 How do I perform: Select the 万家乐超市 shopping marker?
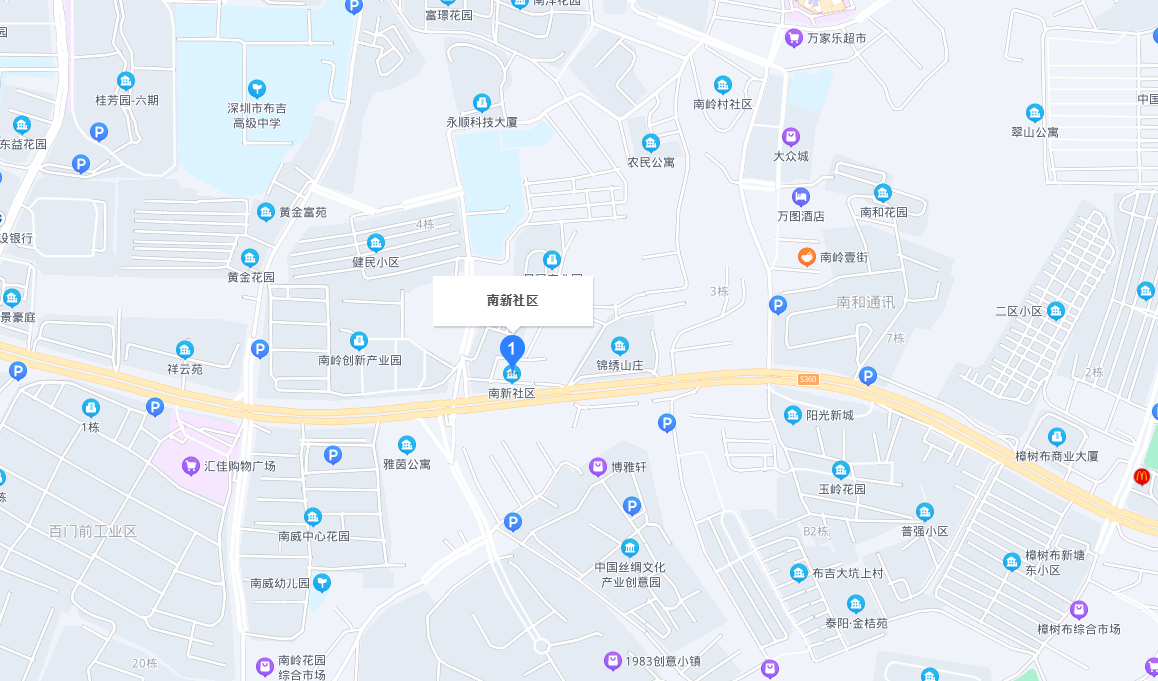point(794,38)
